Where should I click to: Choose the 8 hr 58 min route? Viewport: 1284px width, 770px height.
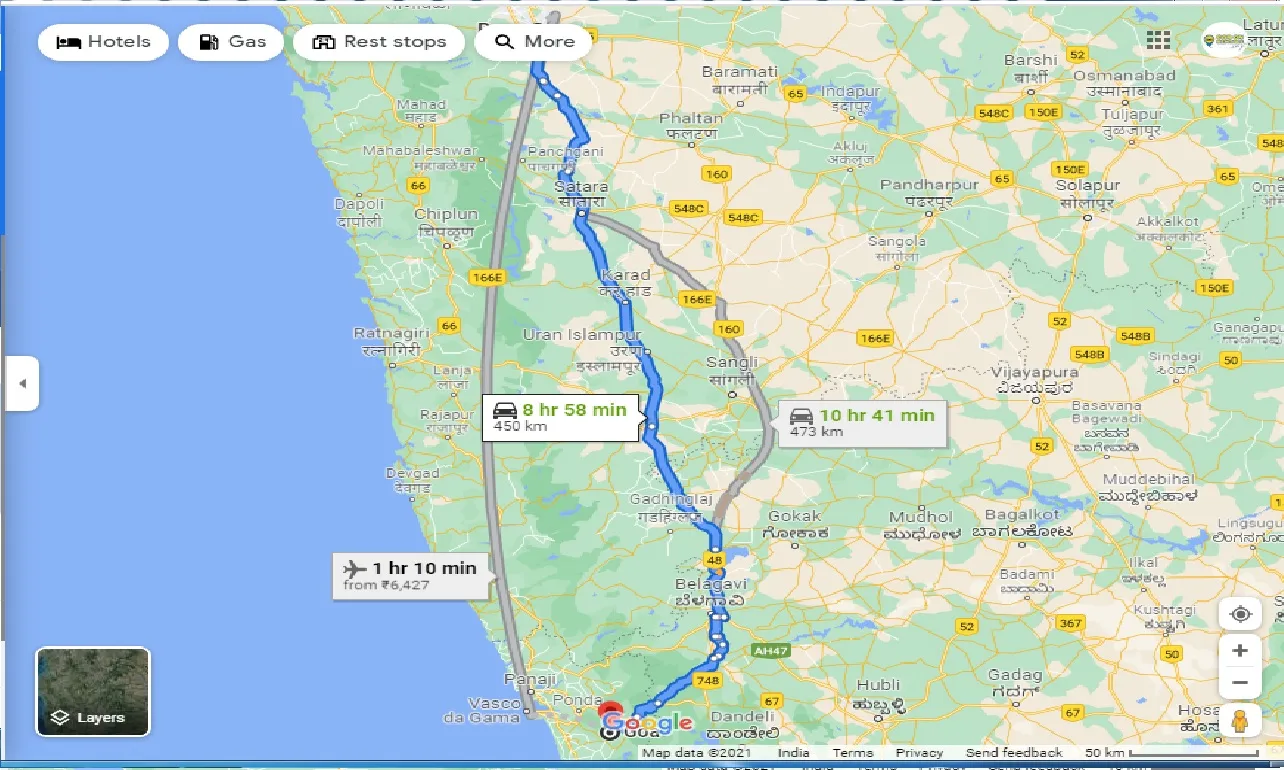(x=562, y=417)
